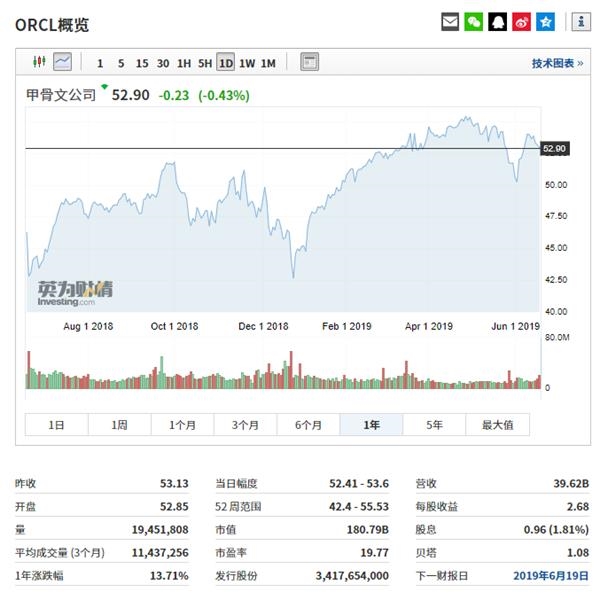
Task: Share via email envelope icon
Action: click(x=450, y=21)
